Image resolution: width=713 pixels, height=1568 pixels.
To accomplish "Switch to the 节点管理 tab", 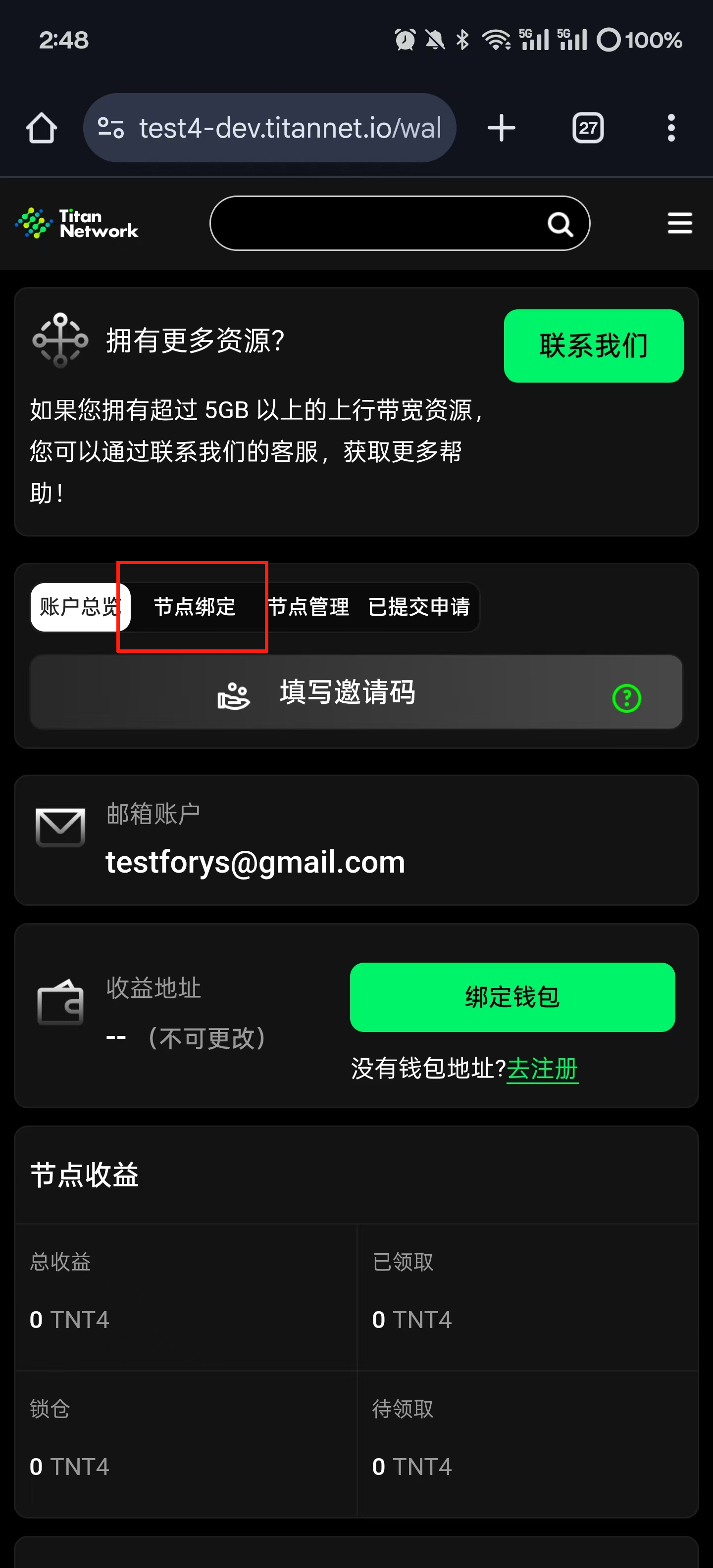I will pyautogui.click(x=308, y=607).
